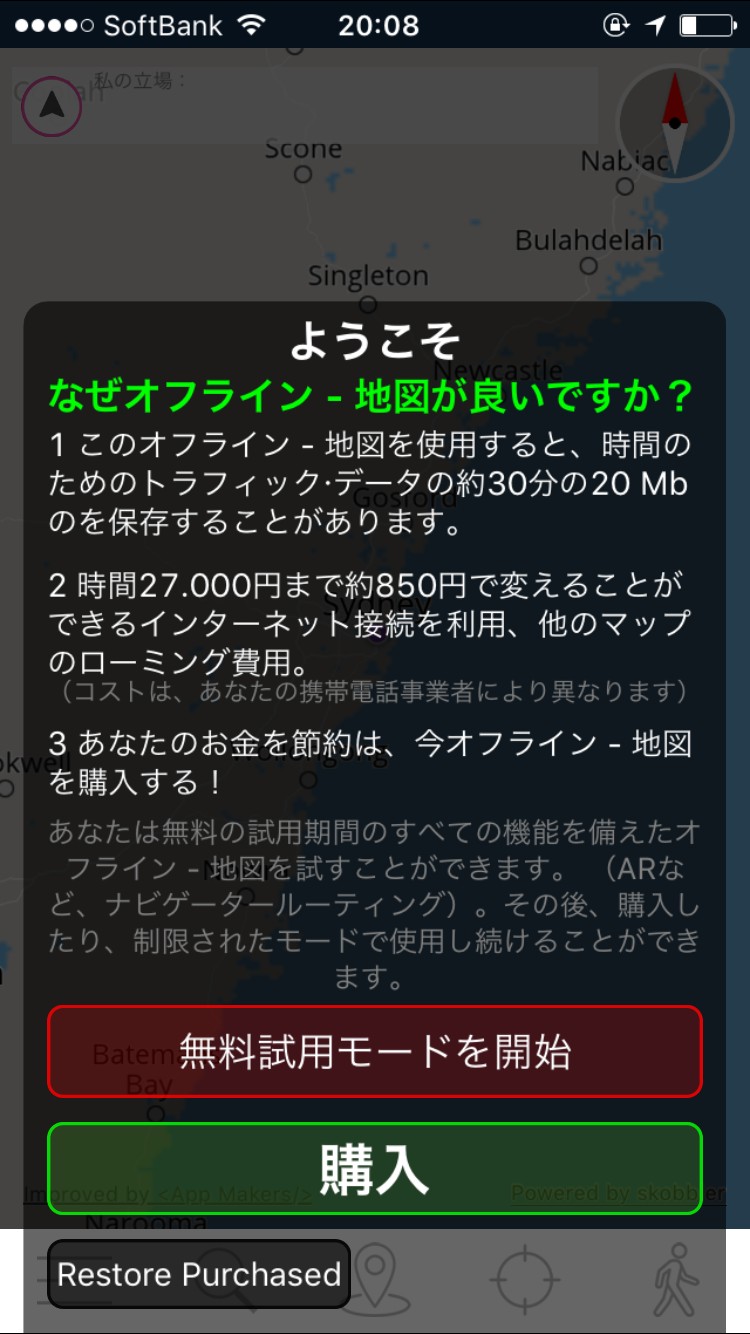Start the free trial mode (無料試用モードを開始)
This screenshot has height=1334, width=750.
tap(375, 1052)
